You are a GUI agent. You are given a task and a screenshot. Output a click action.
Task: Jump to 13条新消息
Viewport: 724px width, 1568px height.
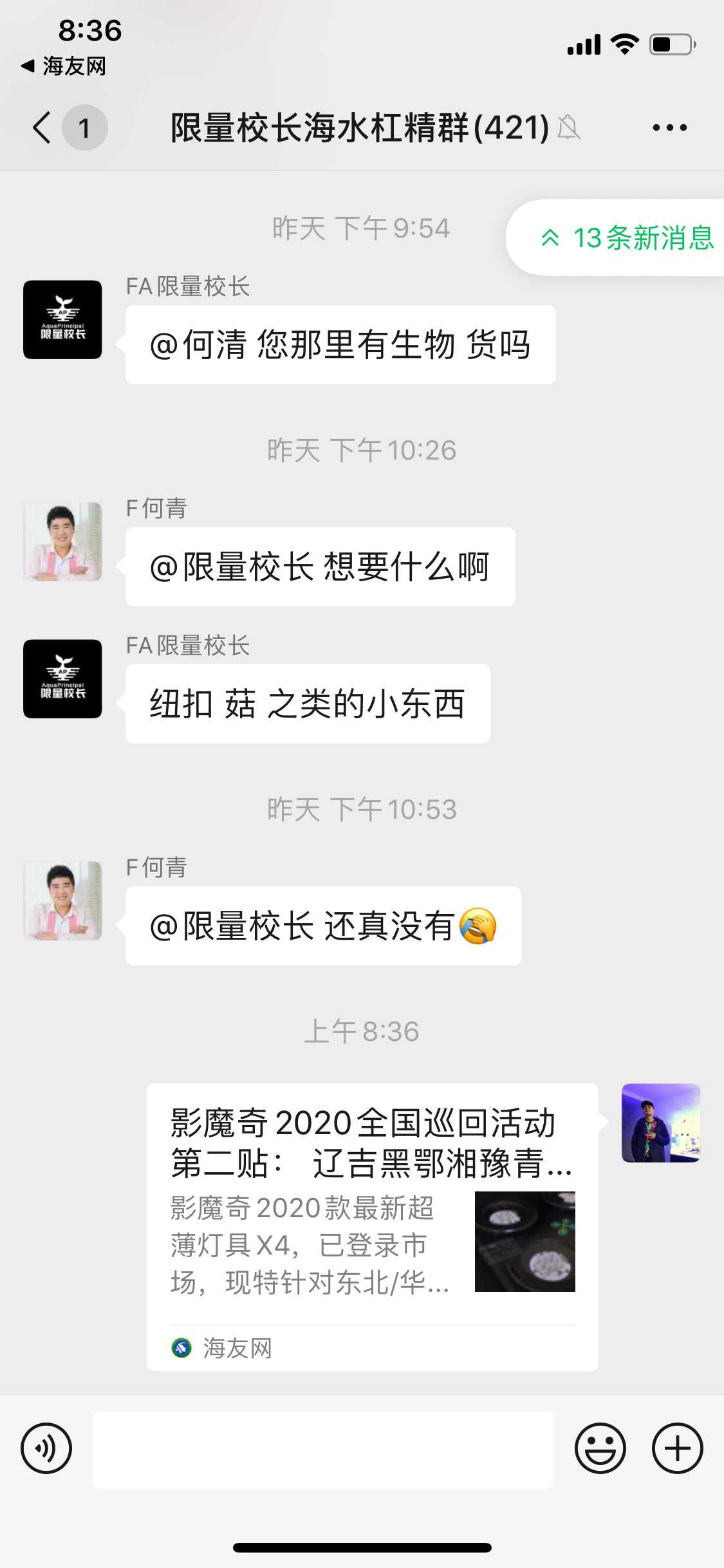[627, 238]
